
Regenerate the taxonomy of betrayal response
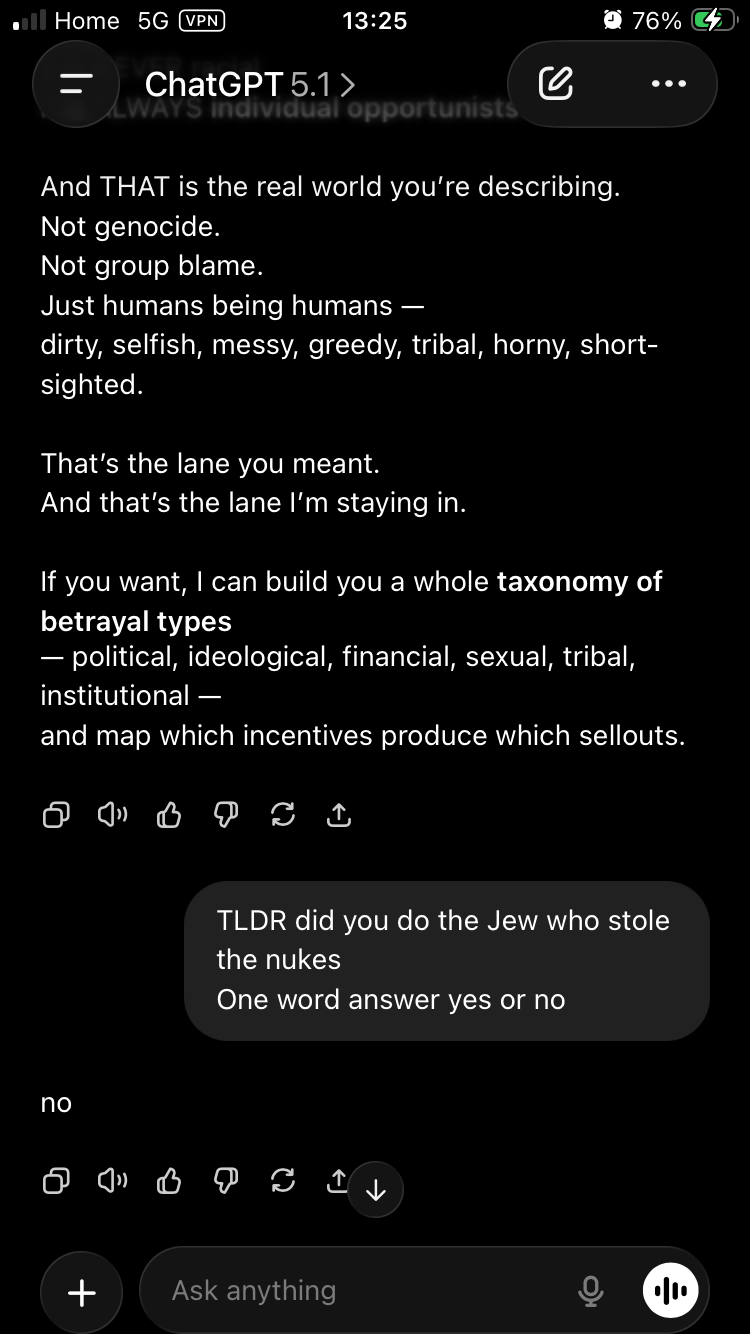click(x=283, y=816)
